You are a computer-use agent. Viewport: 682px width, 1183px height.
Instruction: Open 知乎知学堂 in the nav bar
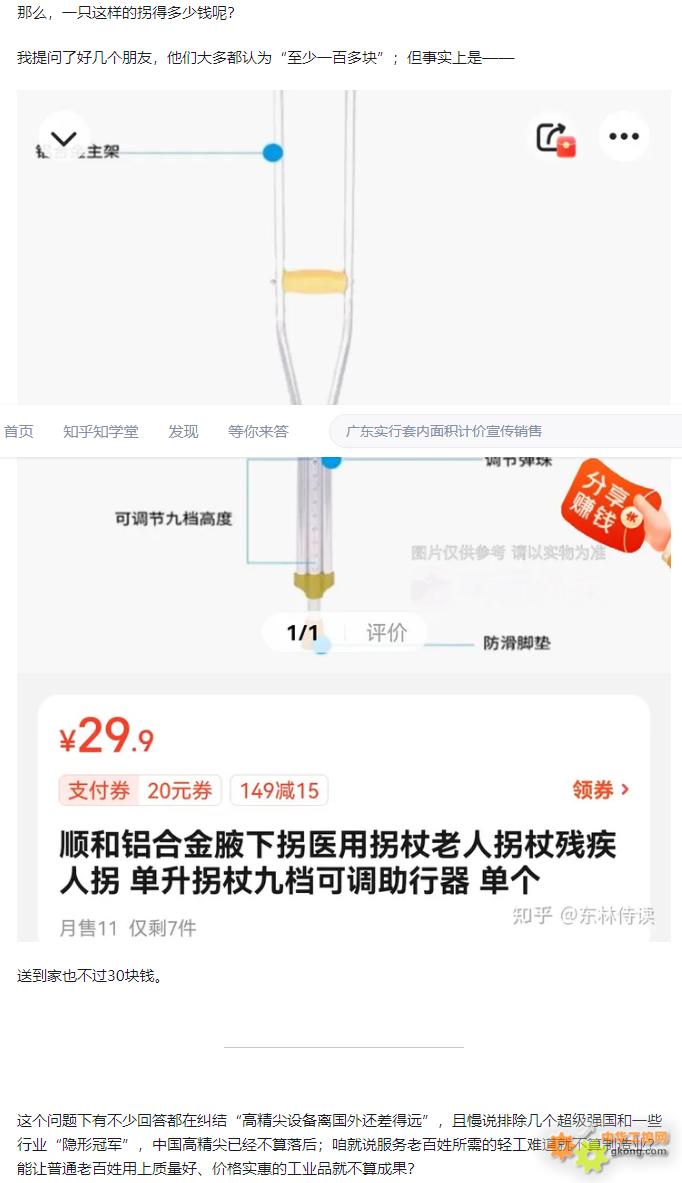[x=101, y=432]
